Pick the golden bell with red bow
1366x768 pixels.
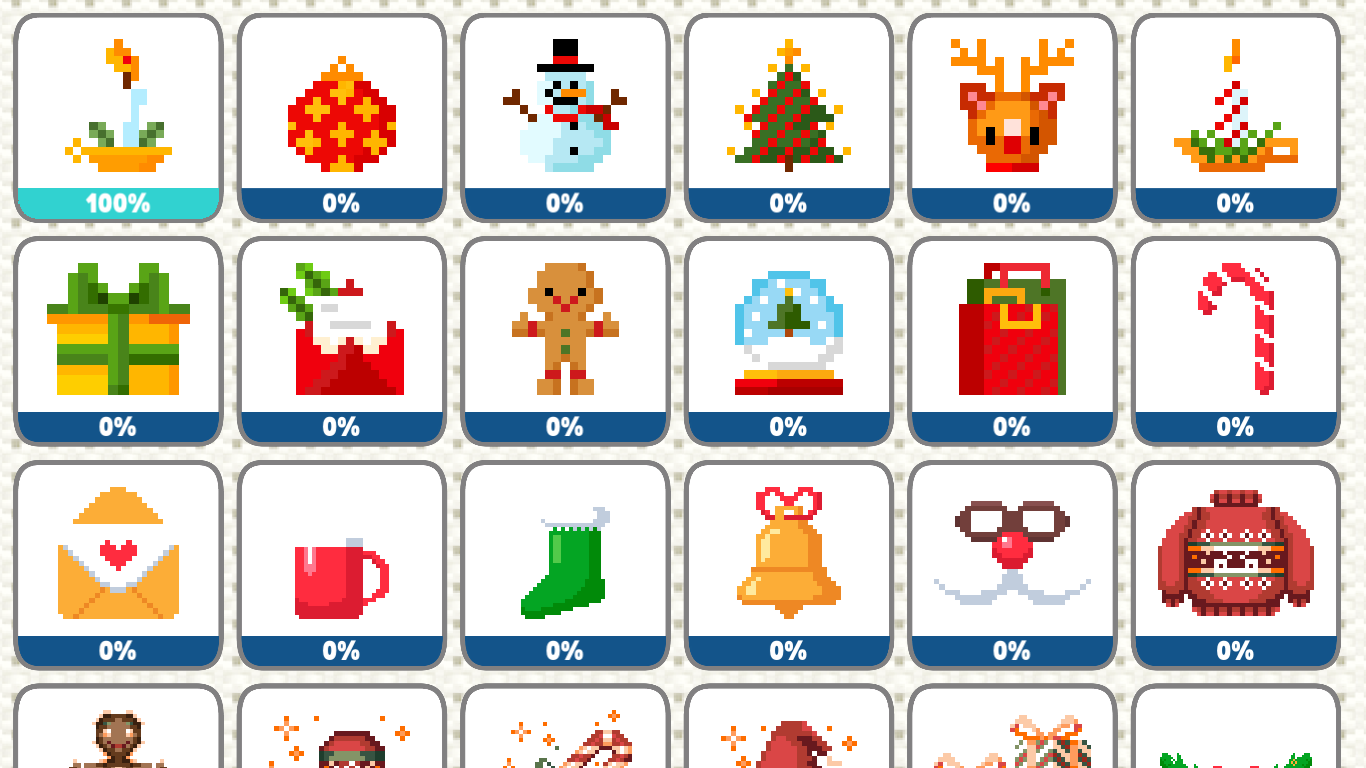[x=789, y=553]
